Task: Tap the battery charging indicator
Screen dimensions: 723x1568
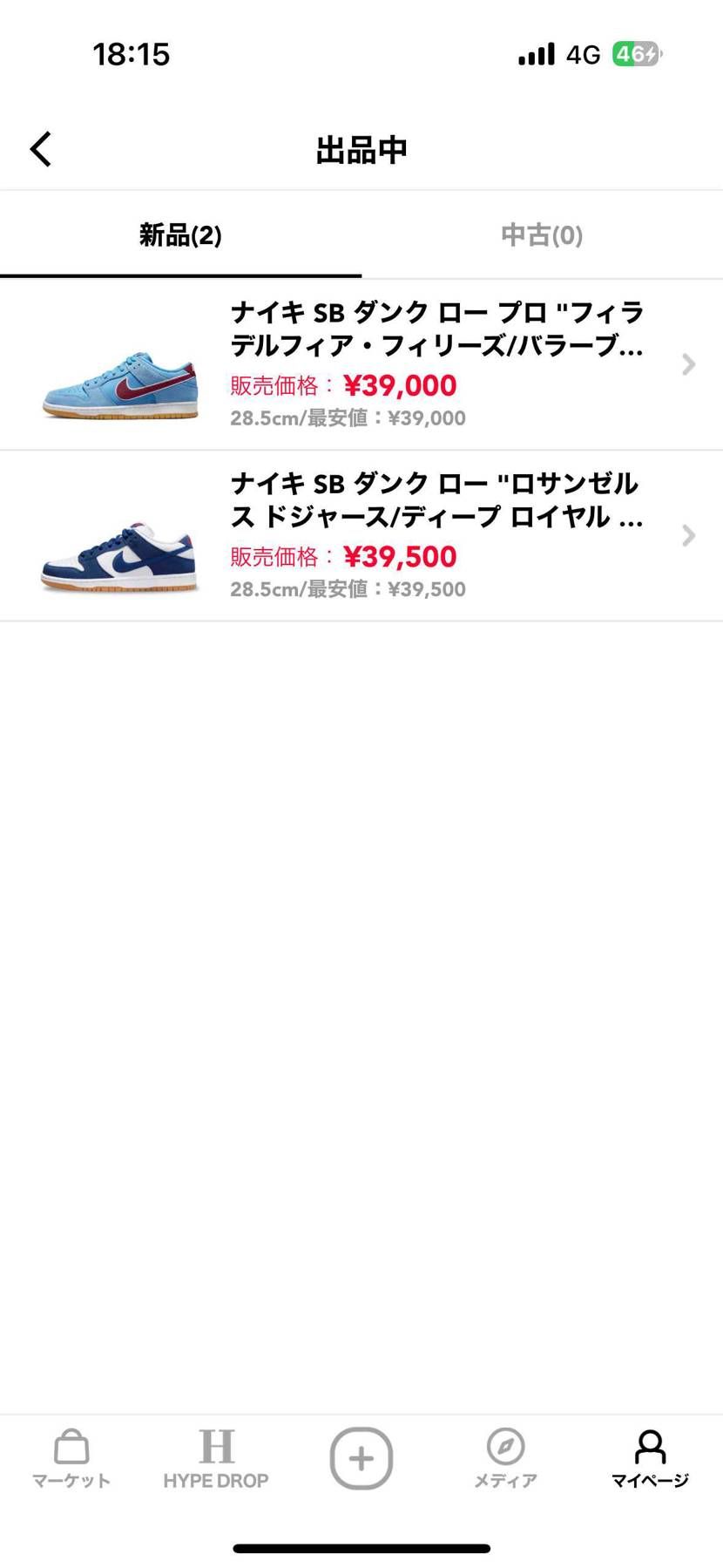Action: coord(635,52)
